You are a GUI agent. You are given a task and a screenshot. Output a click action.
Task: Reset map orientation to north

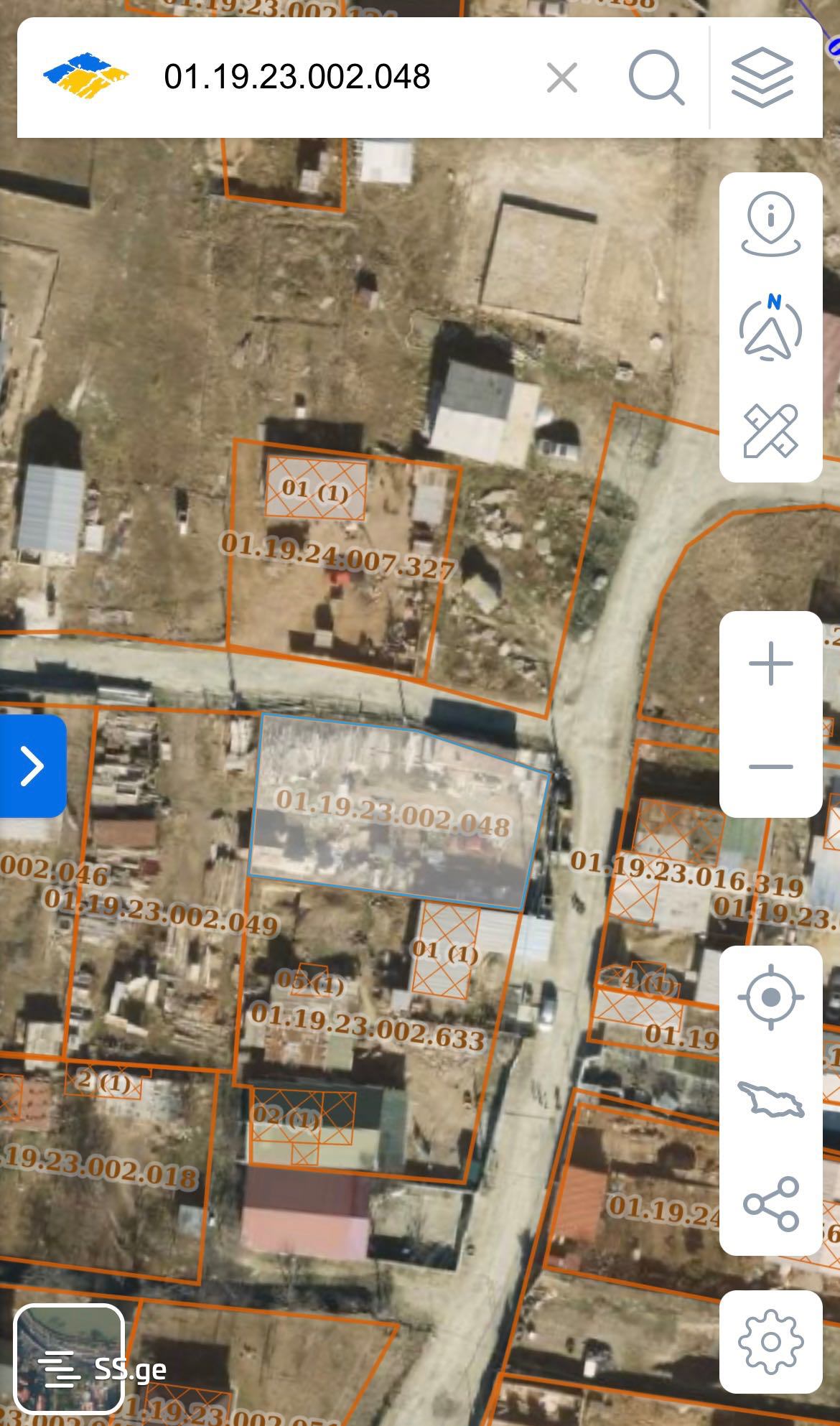pos(771,328)
